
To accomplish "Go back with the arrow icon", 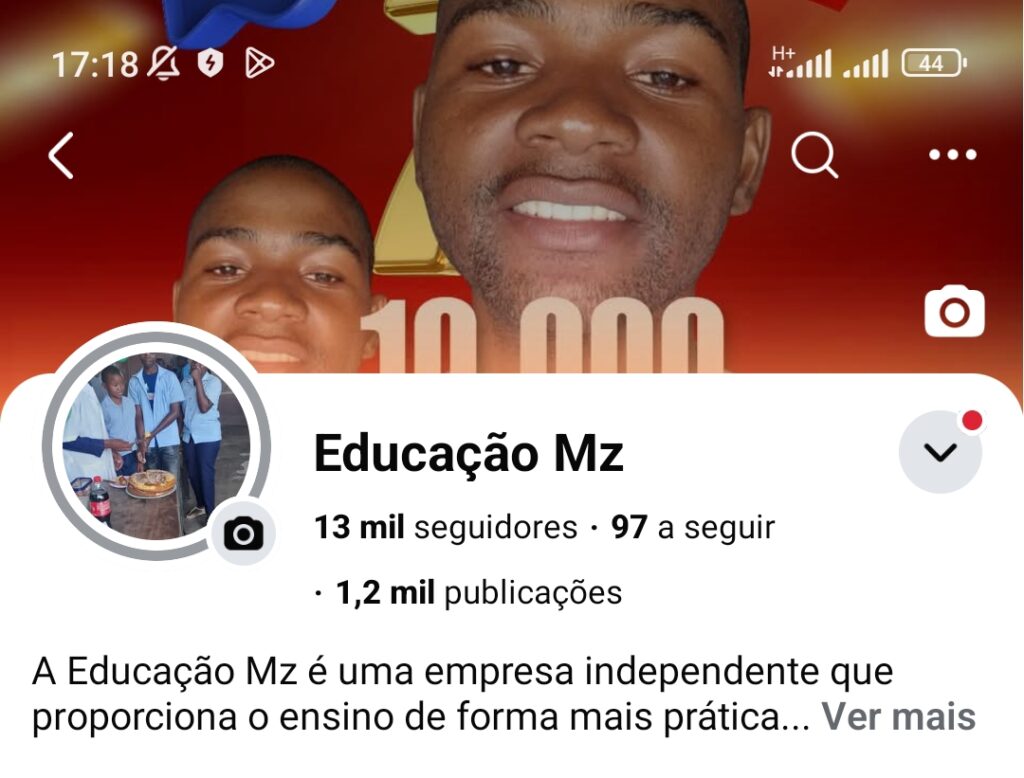I will pos(61,155).
